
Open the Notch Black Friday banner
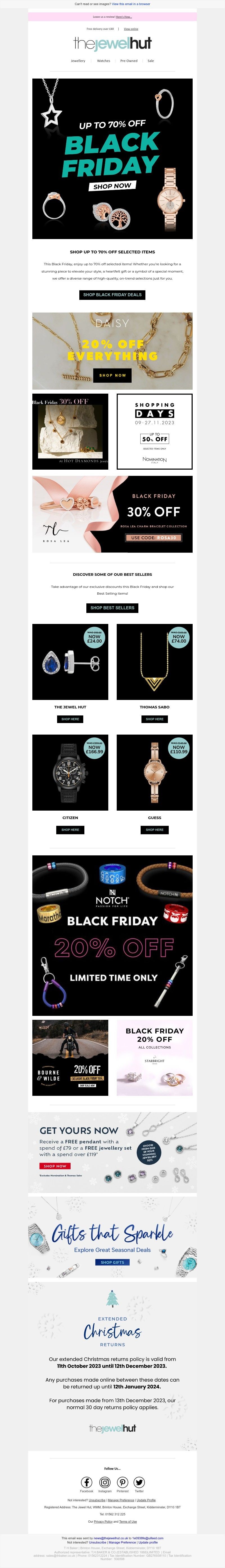click(x=112, y=936)
